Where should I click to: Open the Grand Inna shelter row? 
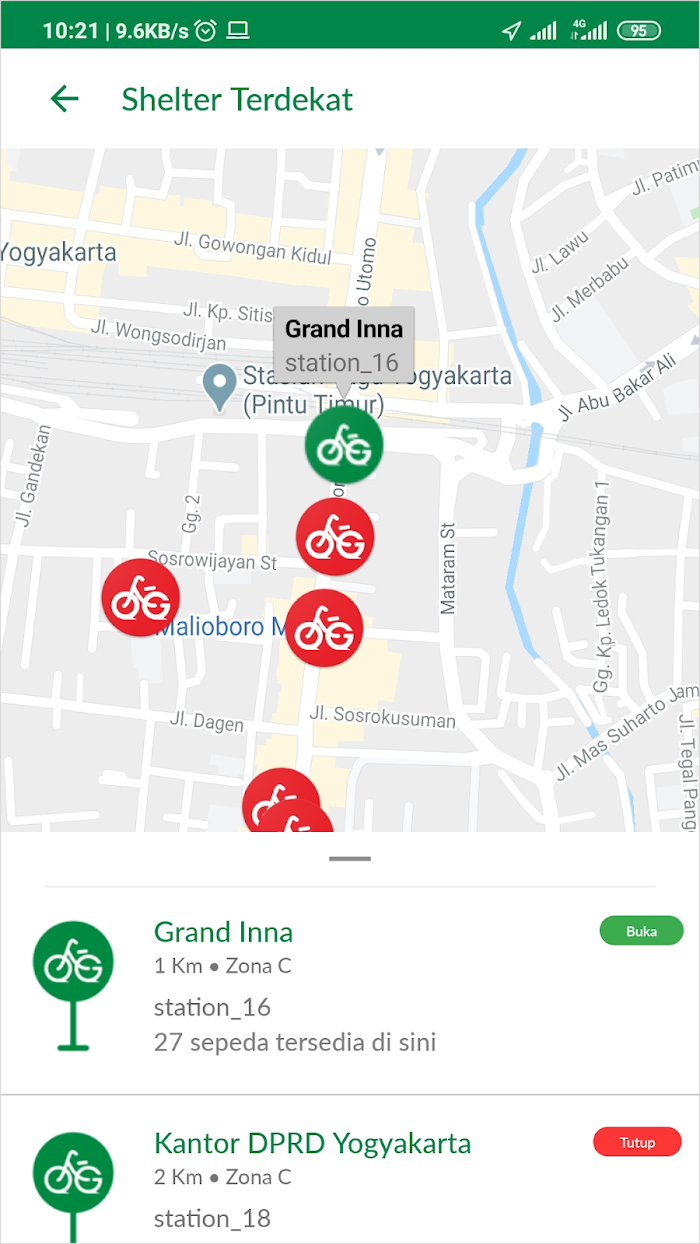350,990
